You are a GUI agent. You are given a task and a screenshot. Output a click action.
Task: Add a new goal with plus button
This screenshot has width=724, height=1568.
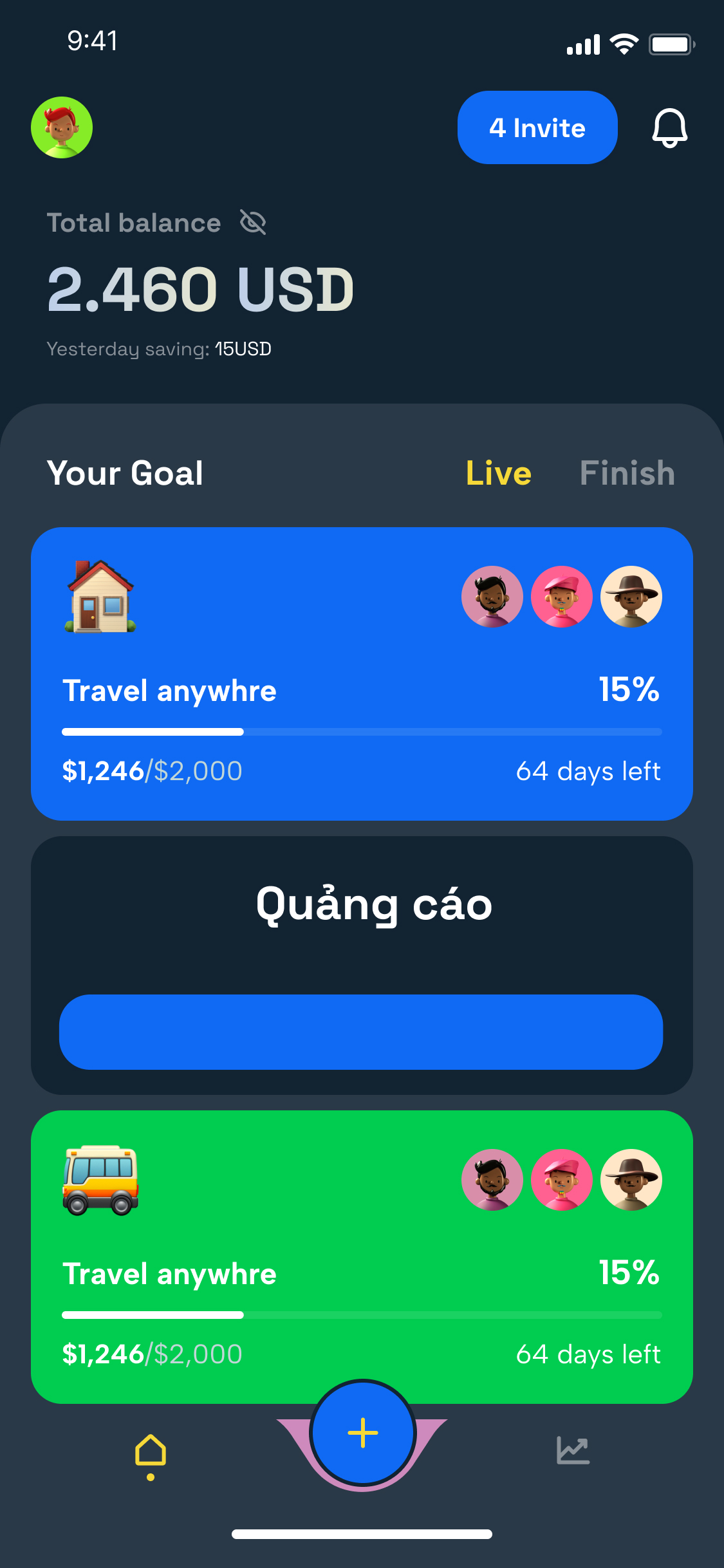coord(363,1433)
